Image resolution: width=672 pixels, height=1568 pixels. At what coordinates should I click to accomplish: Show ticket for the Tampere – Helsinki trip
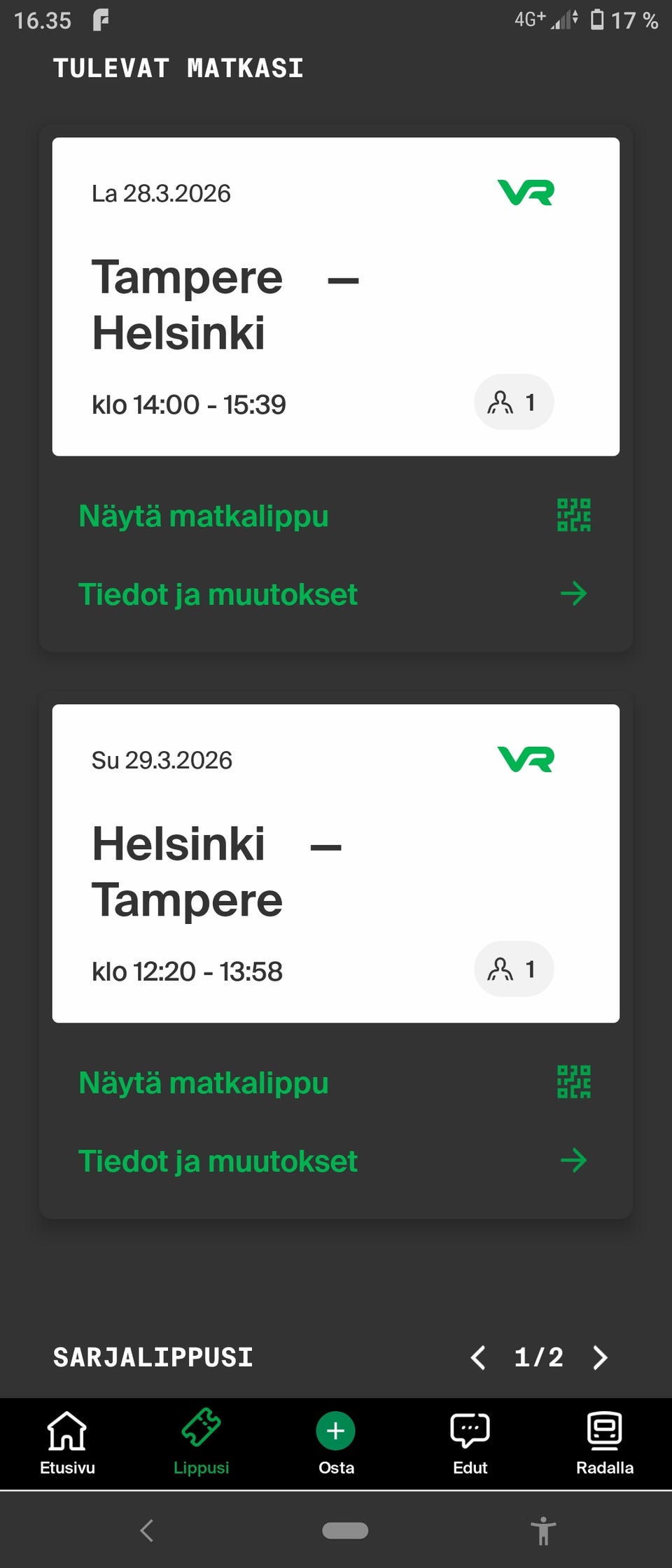(x=335, y=516)
